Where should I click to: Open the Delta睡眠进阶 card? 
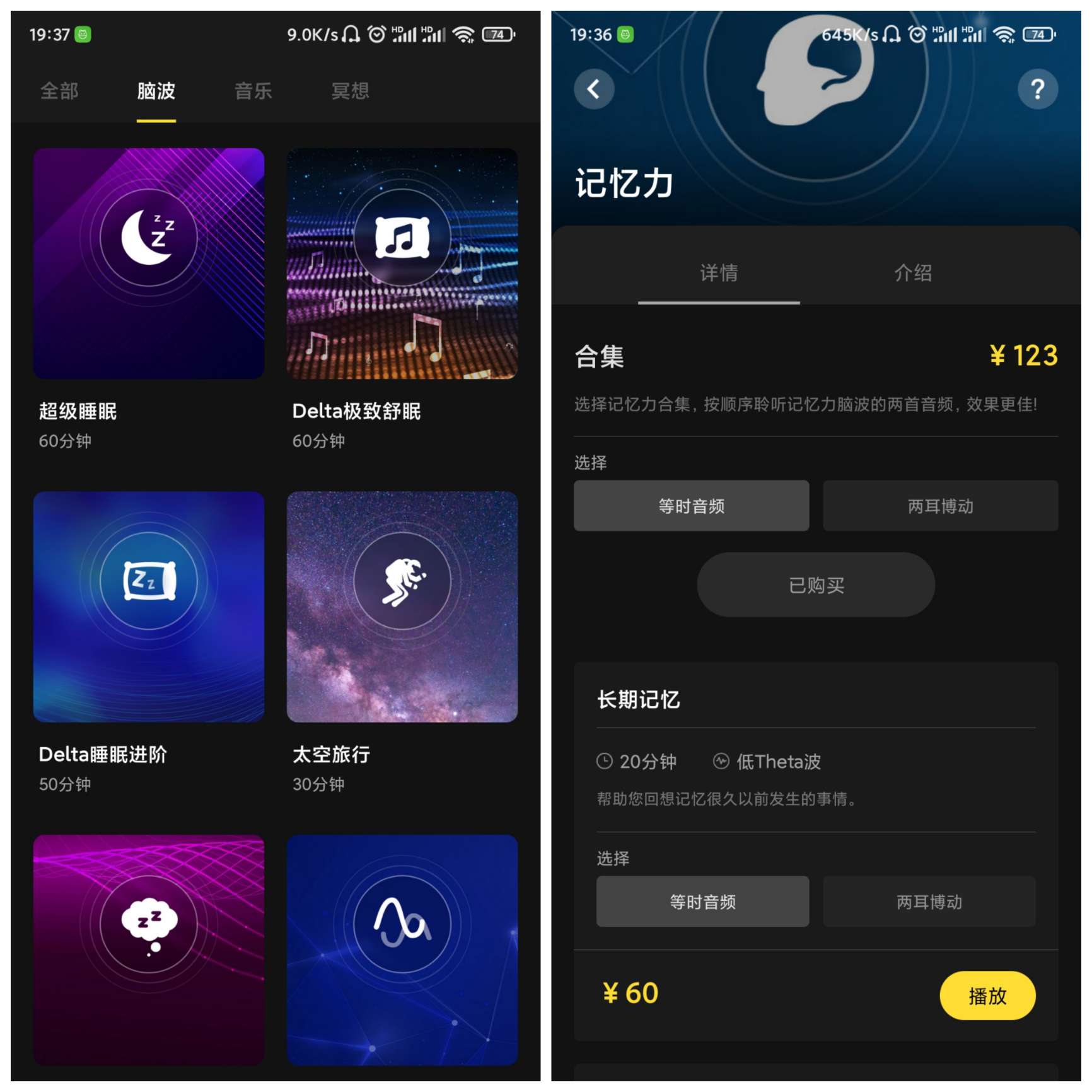click(x=149, y=607)
